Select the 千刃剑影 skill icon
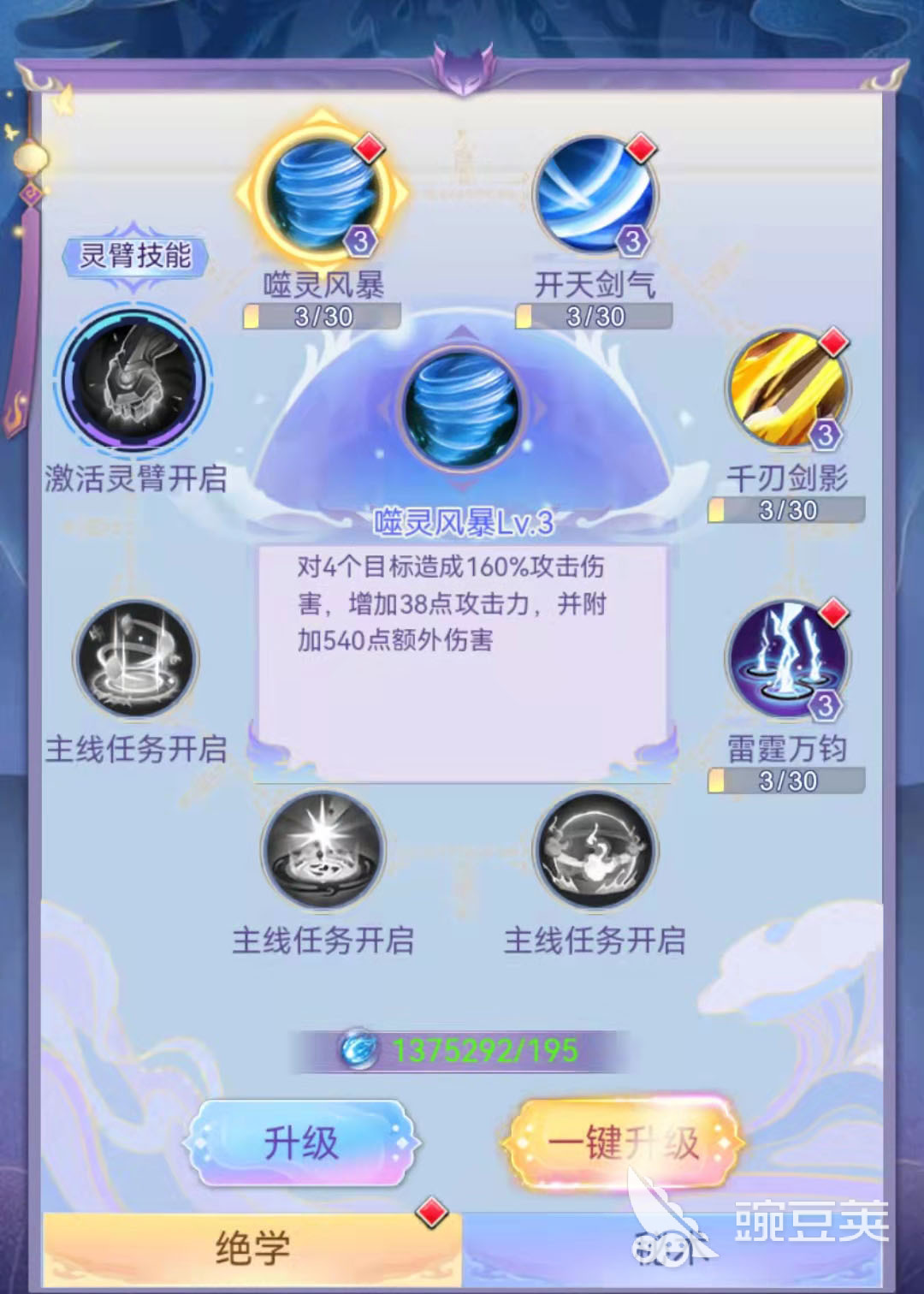Screen dimensions: 924x1294 [787, 389]
